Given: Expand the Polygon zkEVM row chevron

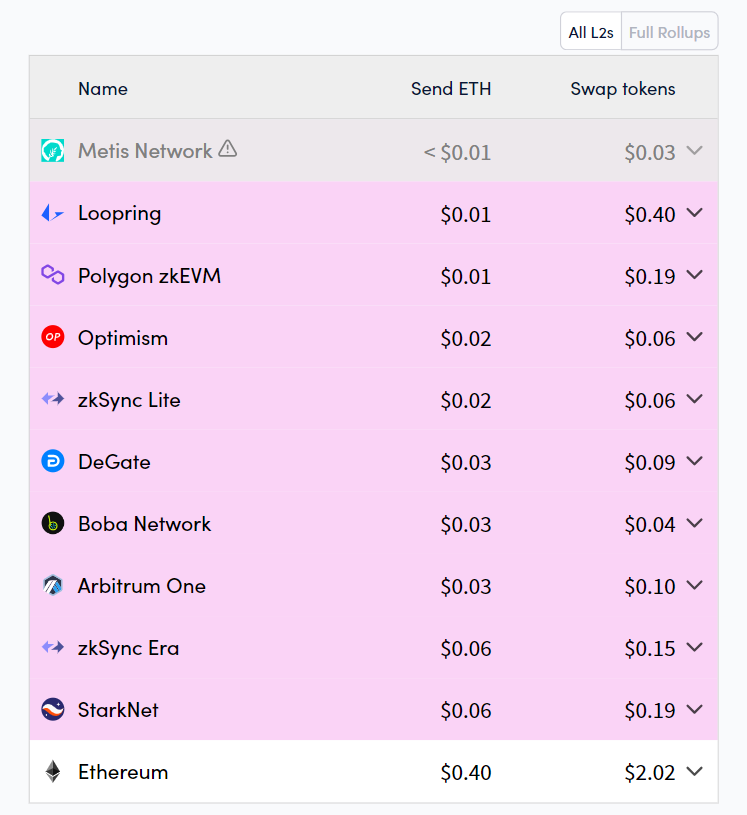Looking at the screenshot, I should point(696,275).
